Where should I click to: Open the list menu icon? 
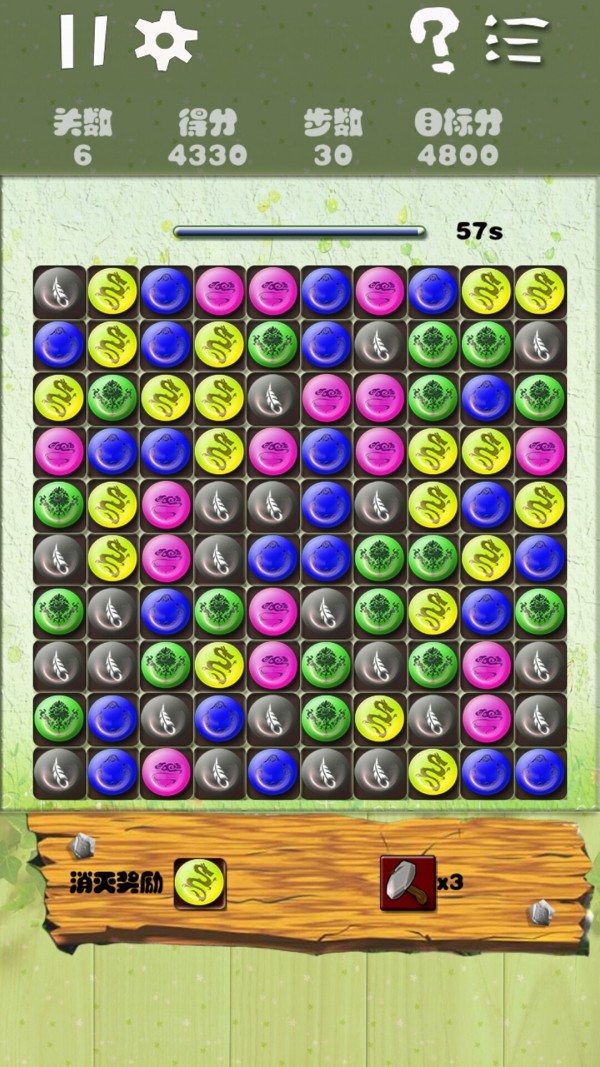[x=517, y=42]
